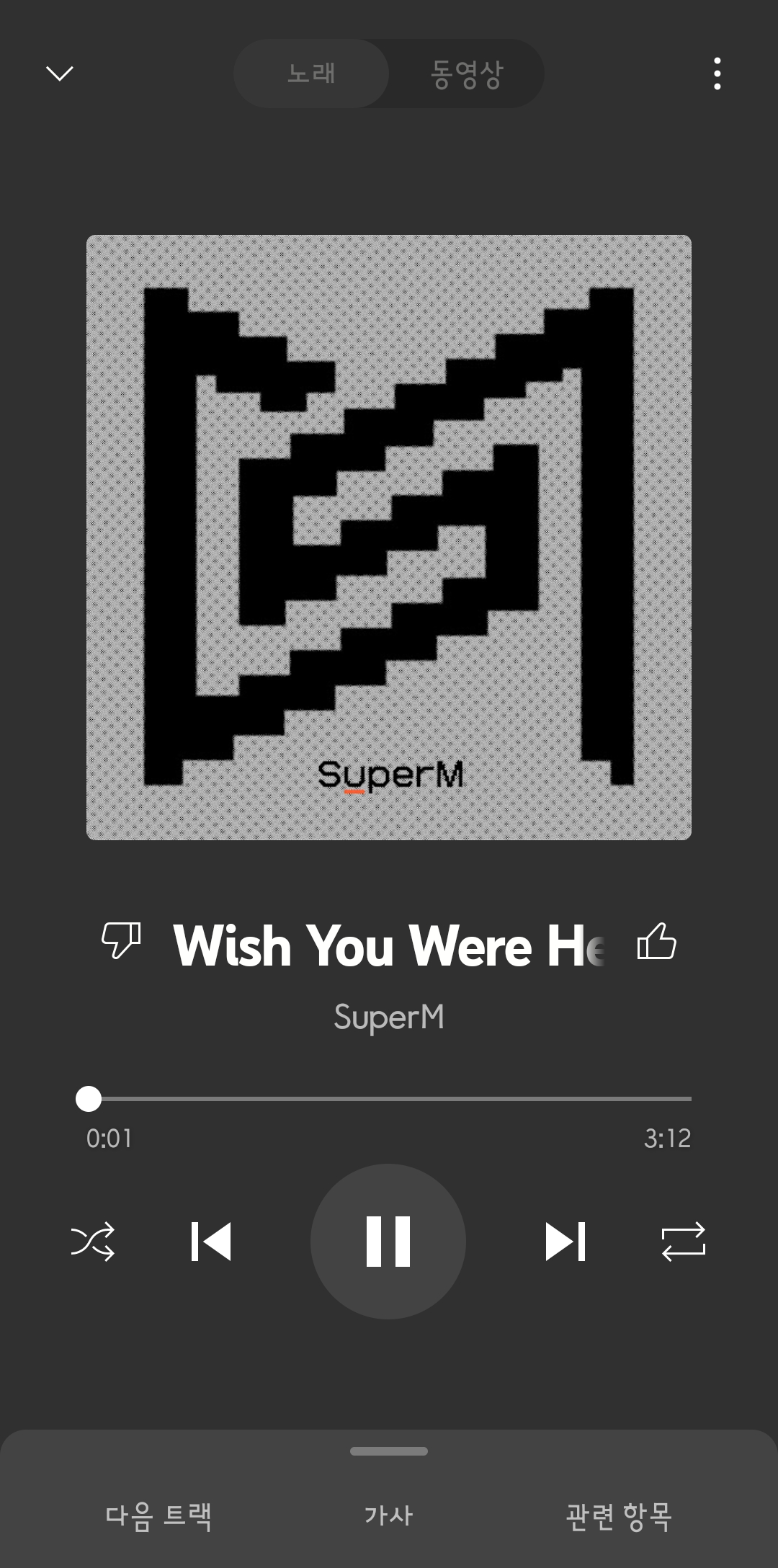The image size is (778, 1568).
Task: Select the 노래 song mode
Action: [x=311, y=73]
